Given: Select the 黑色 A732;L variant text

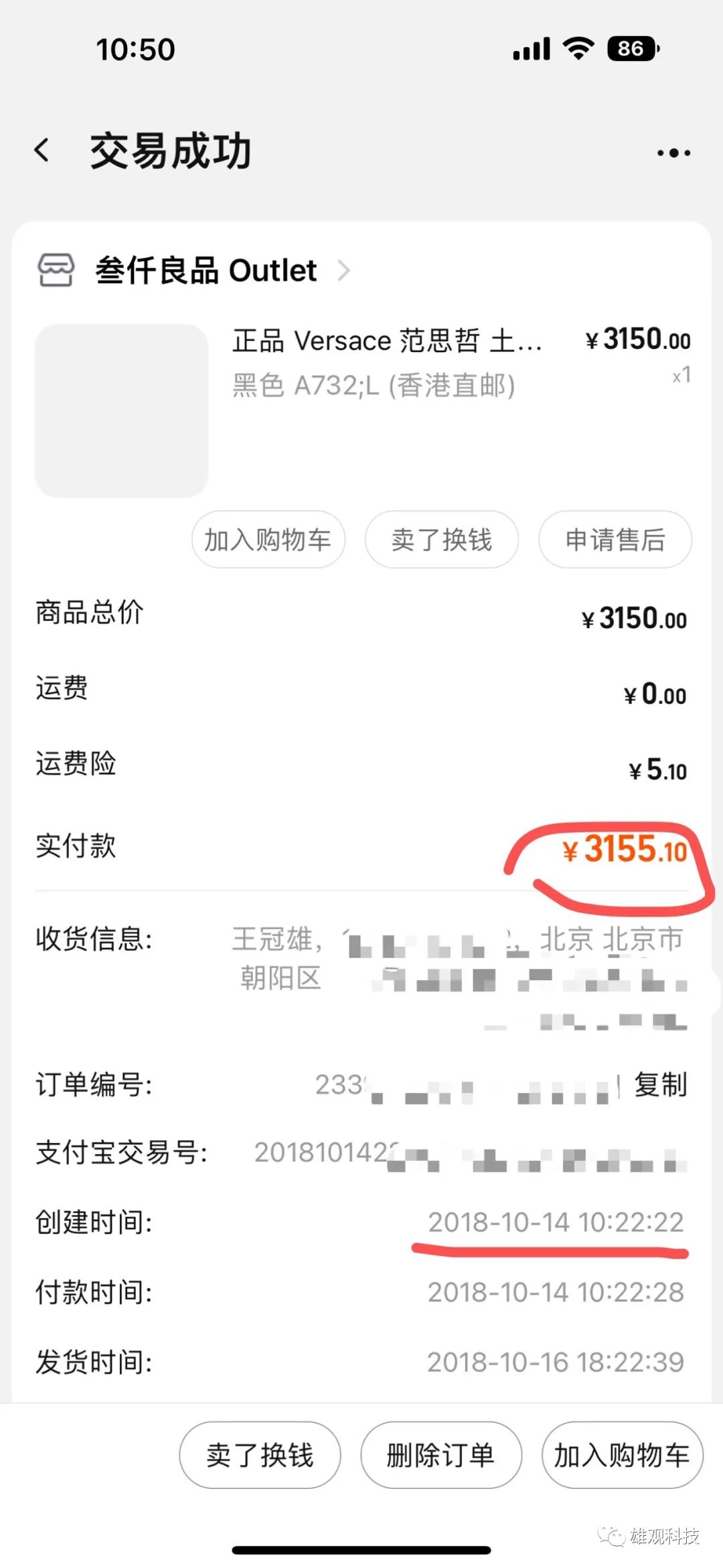Looking at the screenshot, I should [372, 386].
